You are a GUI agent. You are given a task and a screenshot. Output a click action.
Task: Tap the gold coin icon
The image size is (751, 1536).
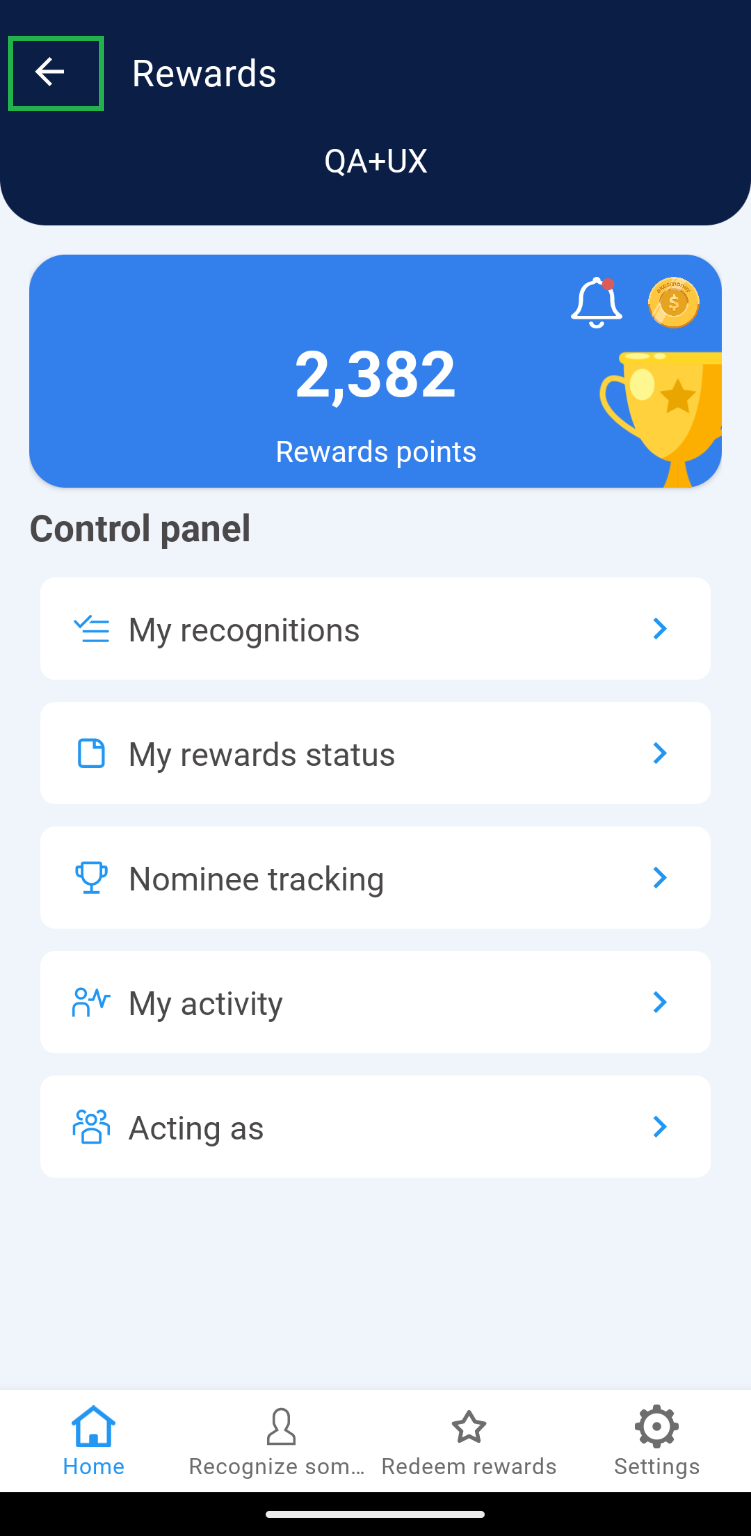(673, 302)
